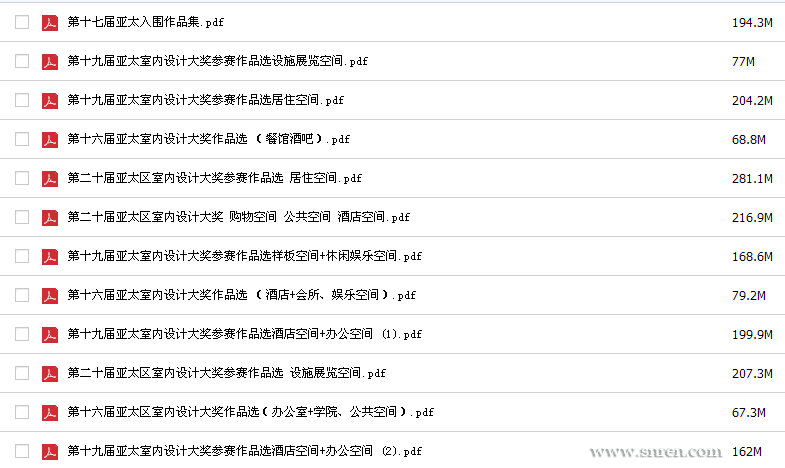Image resolution: width=785 pixels, height=468 pixels.
Task: Tick the checkbox for 第十九届 居住空间.pdf
Action: coord(22,100)
